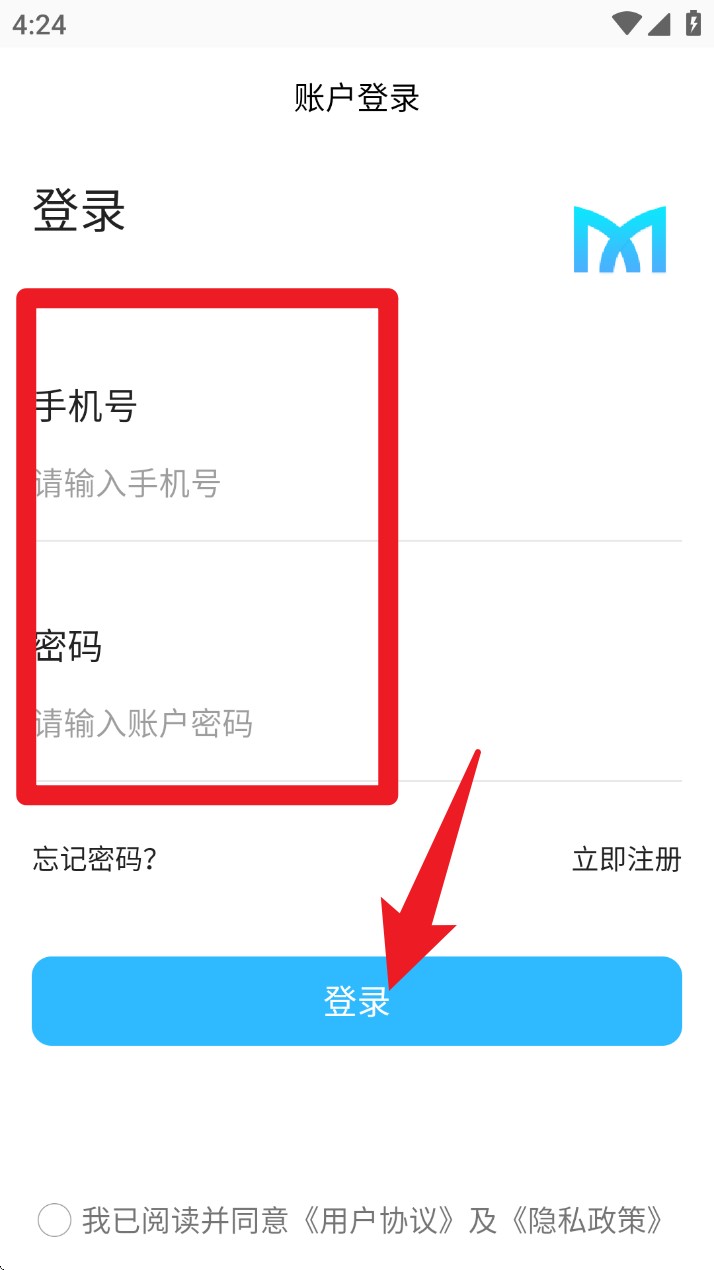Open the 忘记密码 link
This screenshot has height=1270, width=714.
click(x=95, y=859)
